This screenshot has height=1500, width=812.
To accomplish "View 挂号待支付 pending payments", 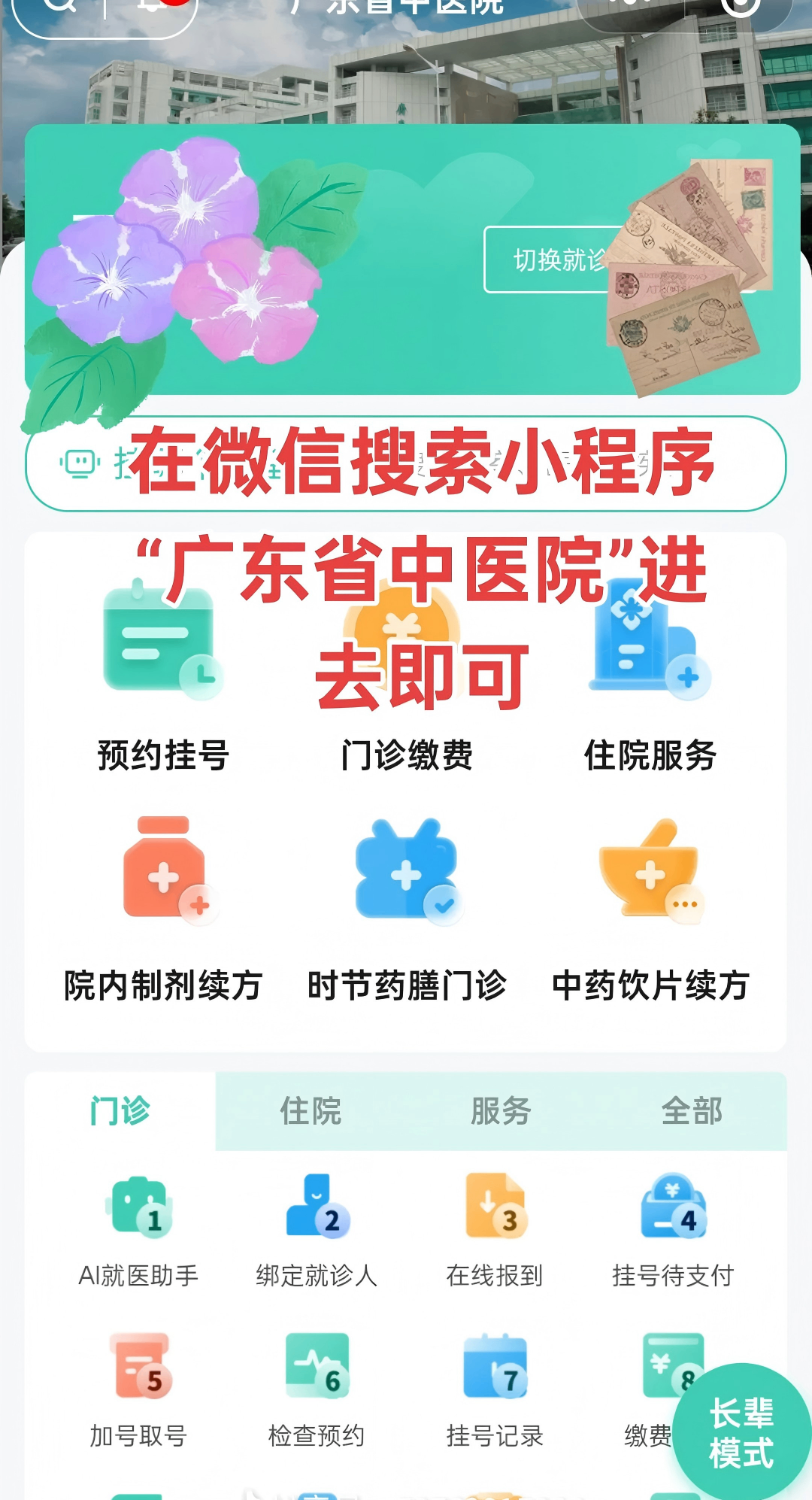I will 673,1230.
